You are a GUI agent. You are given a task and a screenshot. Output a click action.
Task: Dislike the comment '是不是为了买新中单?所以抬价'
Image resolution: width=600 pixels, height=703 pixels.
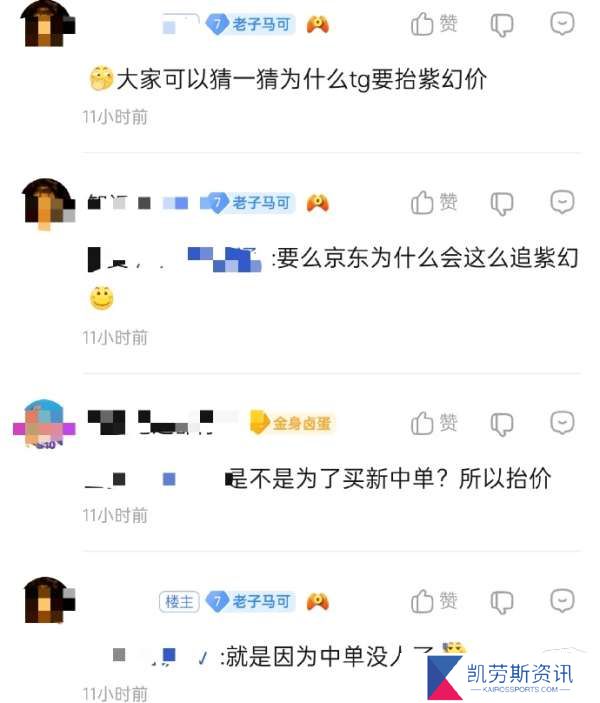pos(502,423)
